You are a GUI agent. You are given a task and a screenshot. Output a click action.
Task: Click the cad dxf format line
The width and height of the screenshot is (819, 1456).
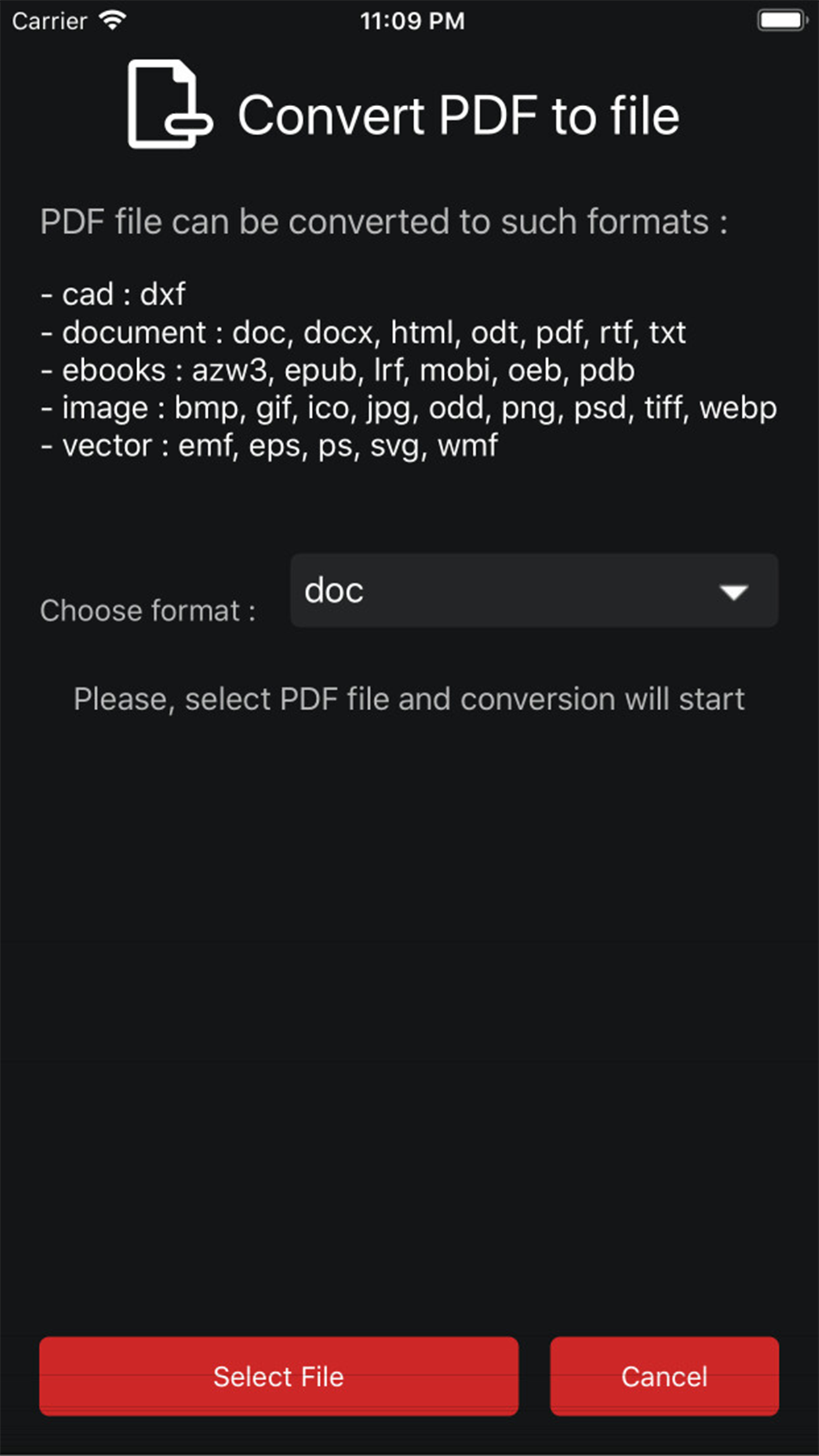[114, 294]
